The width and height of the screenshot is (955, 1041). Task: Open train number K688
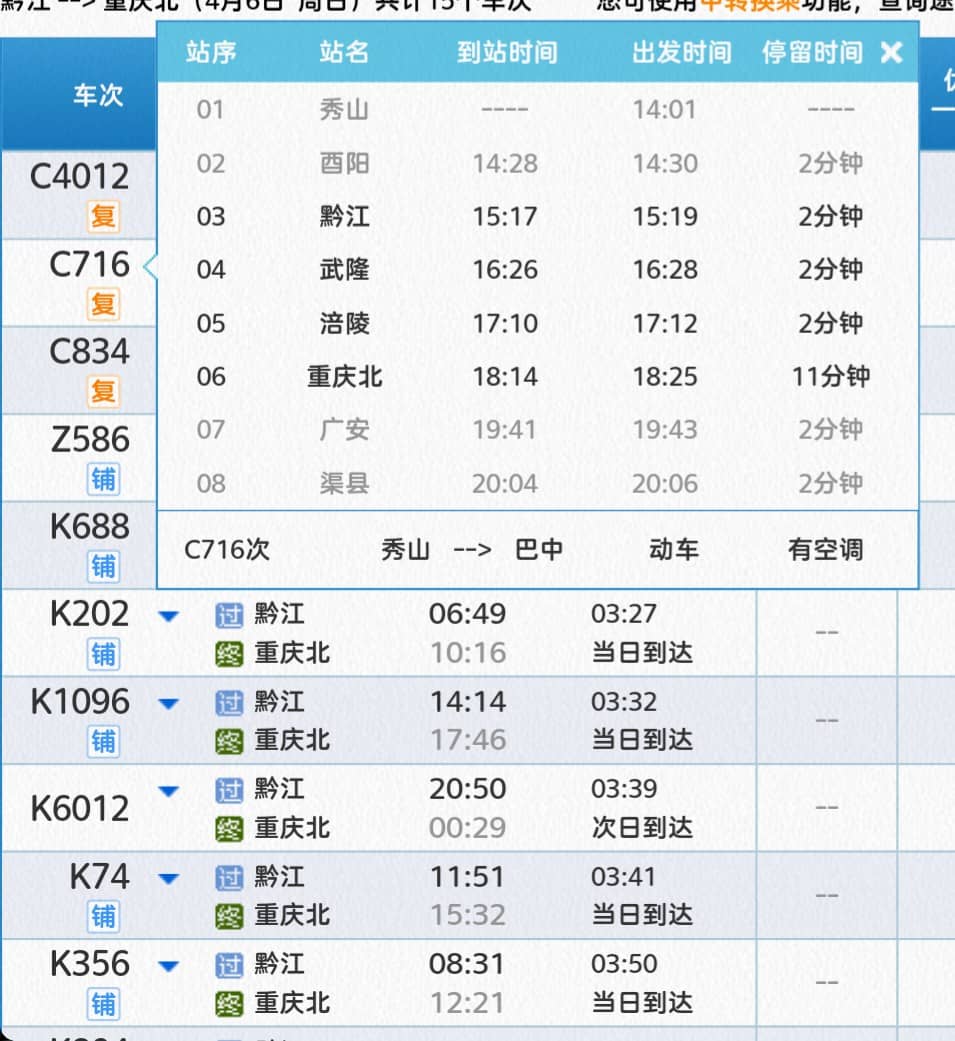tap(90, 526)
